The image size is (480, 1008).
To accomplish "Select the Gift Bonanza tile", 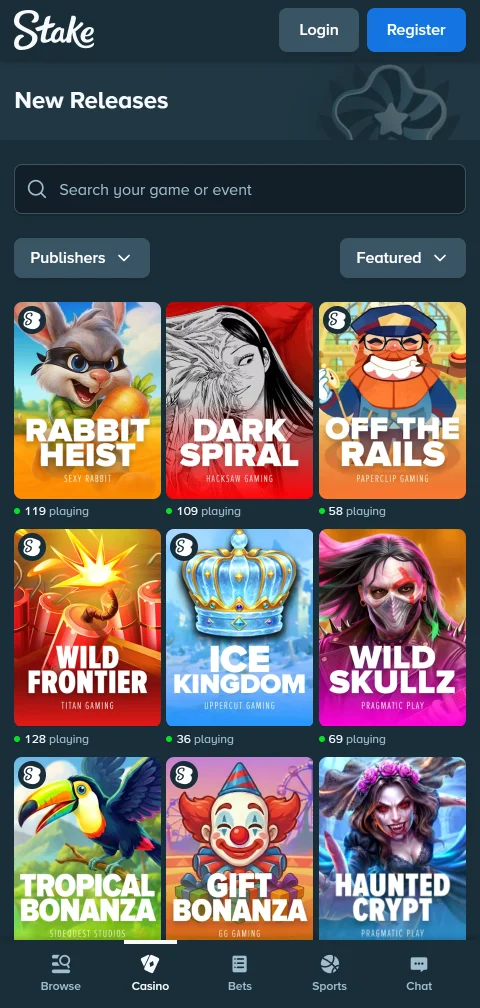I will [240, 849].
